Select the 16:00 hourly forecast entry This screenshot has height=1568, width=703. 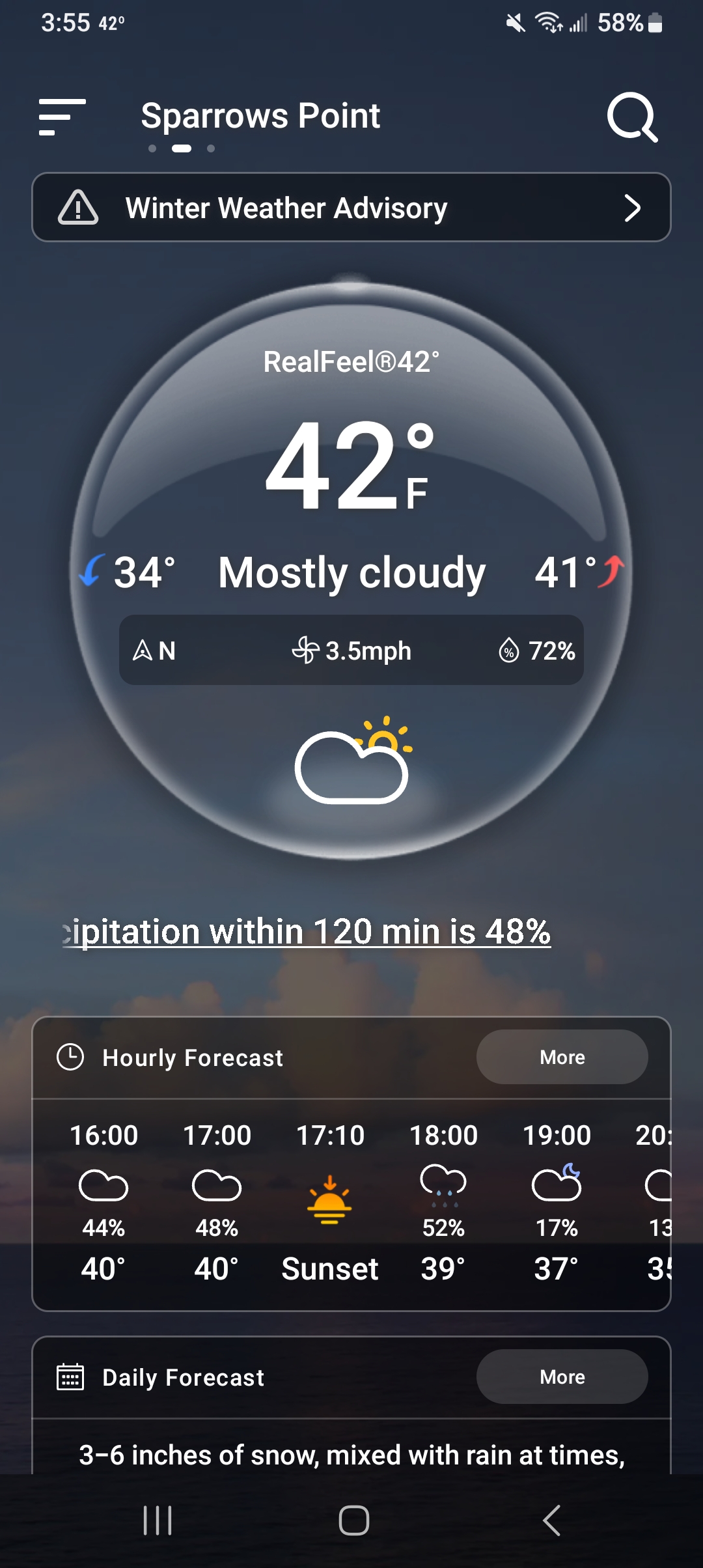pyautogui.click(x=103, y=1203)
